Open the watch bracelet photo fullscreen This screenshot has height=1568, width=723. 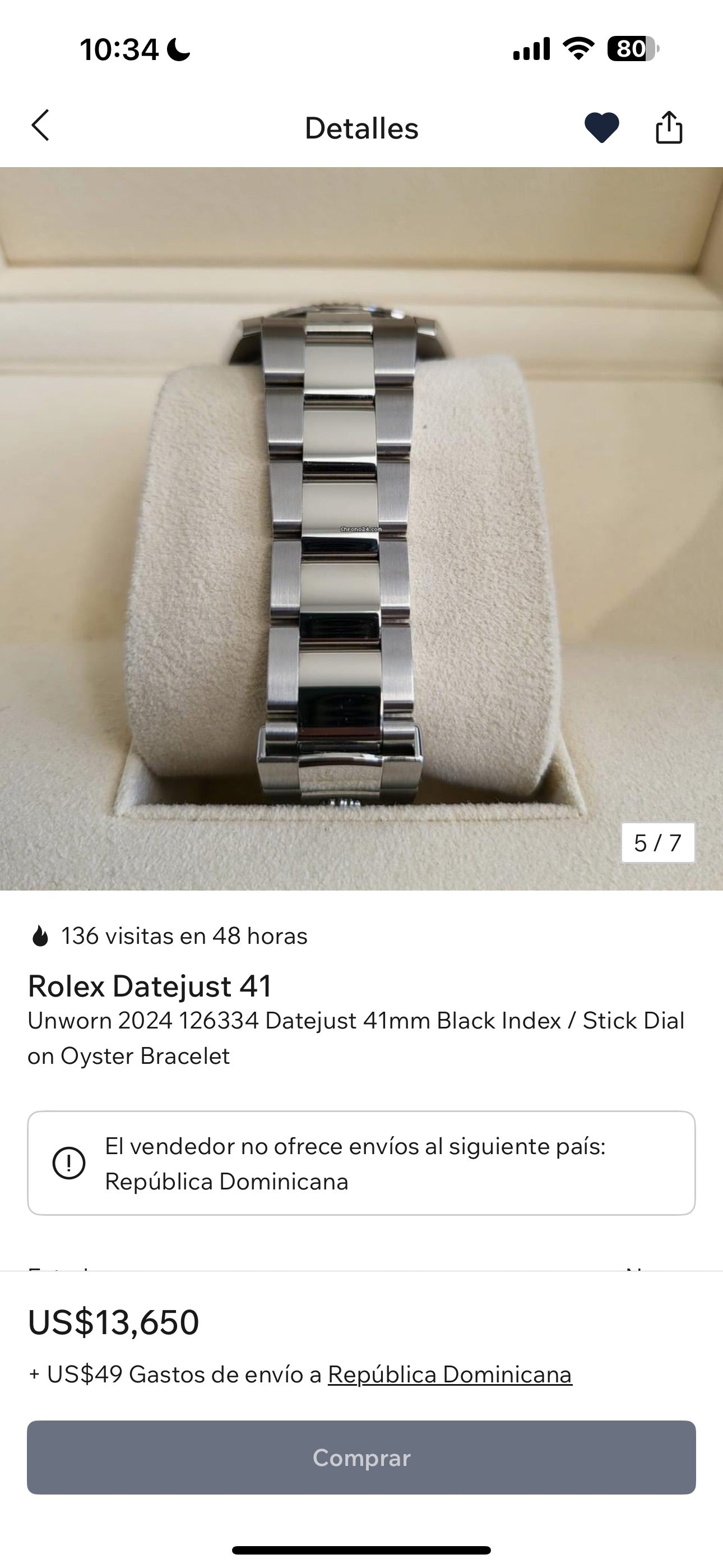(361, 528)
